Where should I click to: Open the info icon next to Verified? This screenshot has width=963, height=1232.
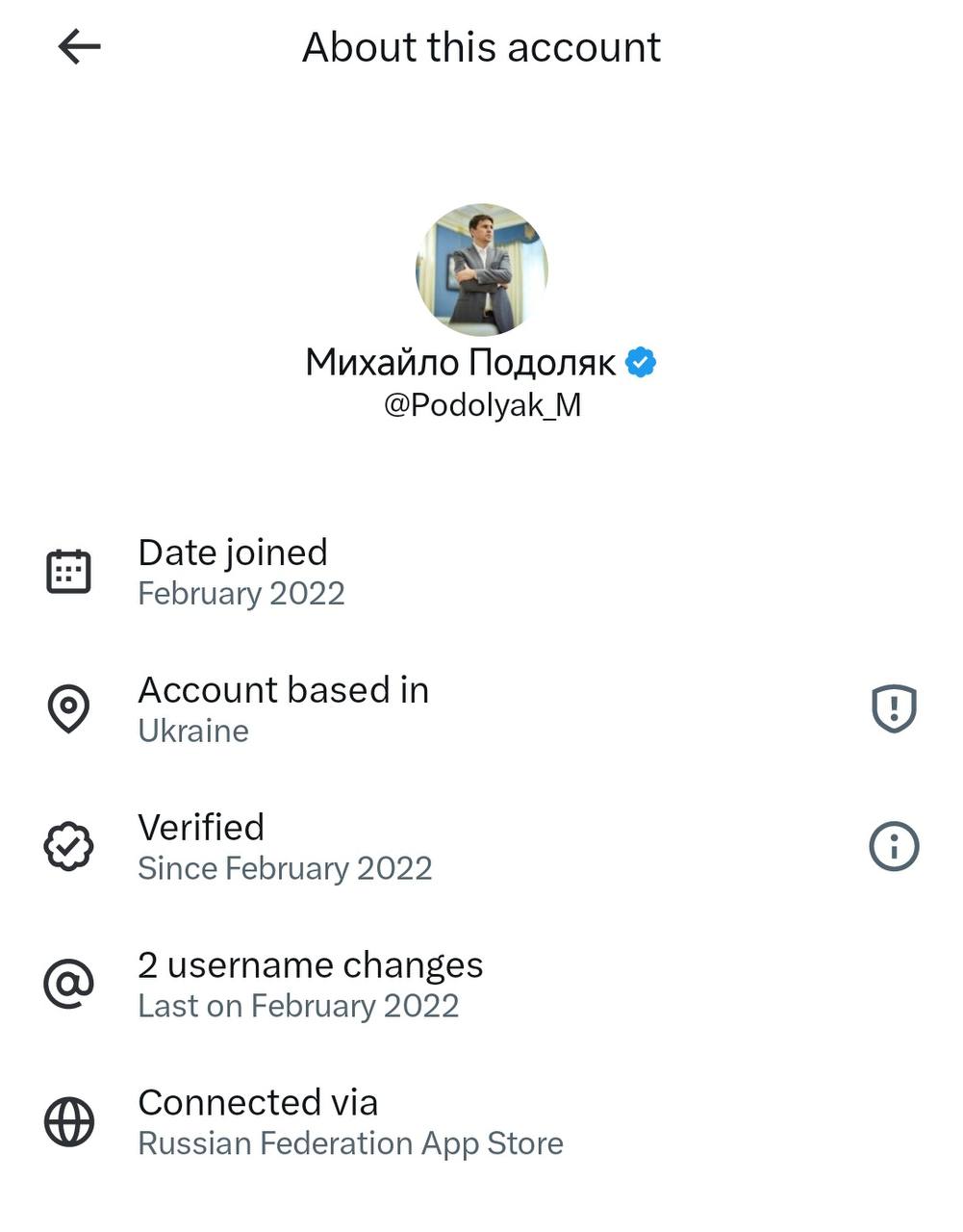click(x=894, y=847)
